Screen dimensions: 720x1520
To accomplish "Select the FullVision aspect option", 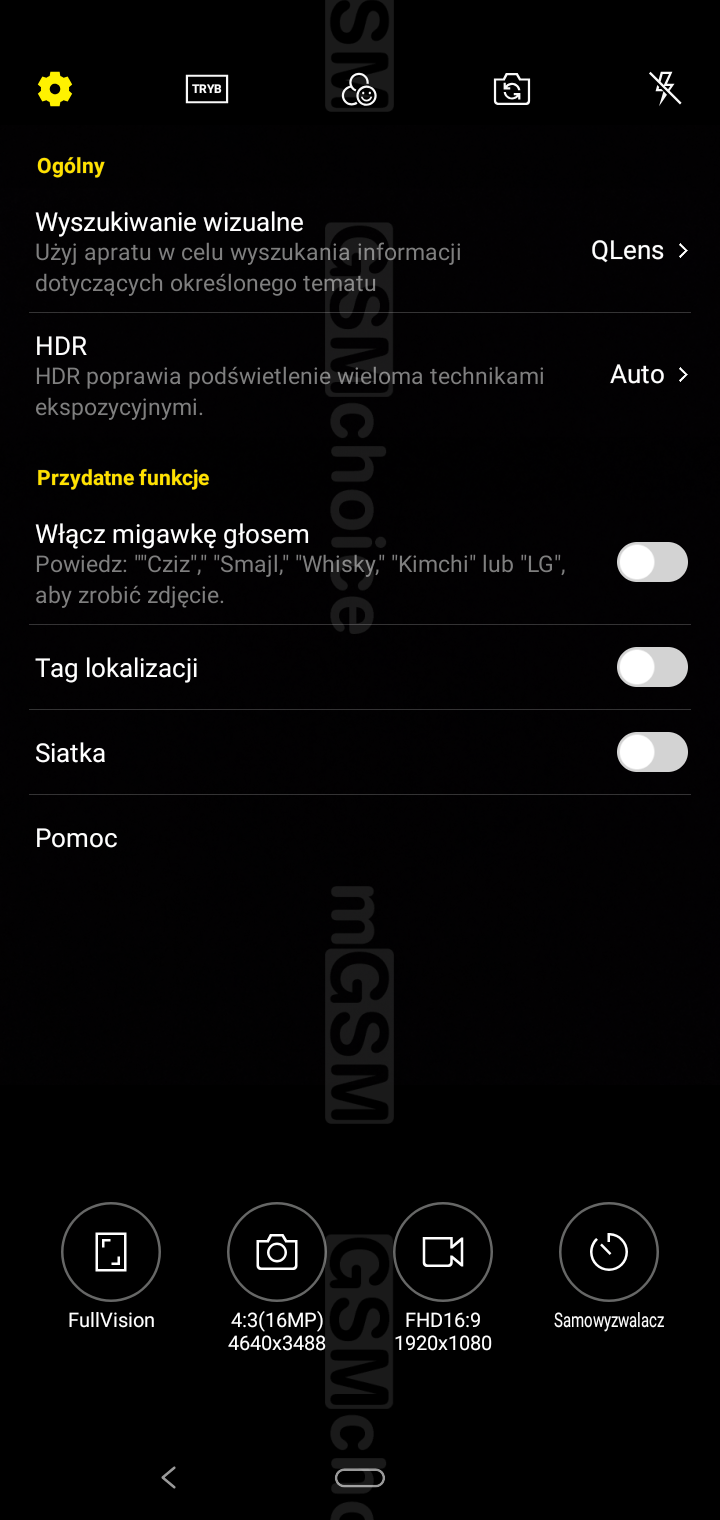I will [111, 1252].
